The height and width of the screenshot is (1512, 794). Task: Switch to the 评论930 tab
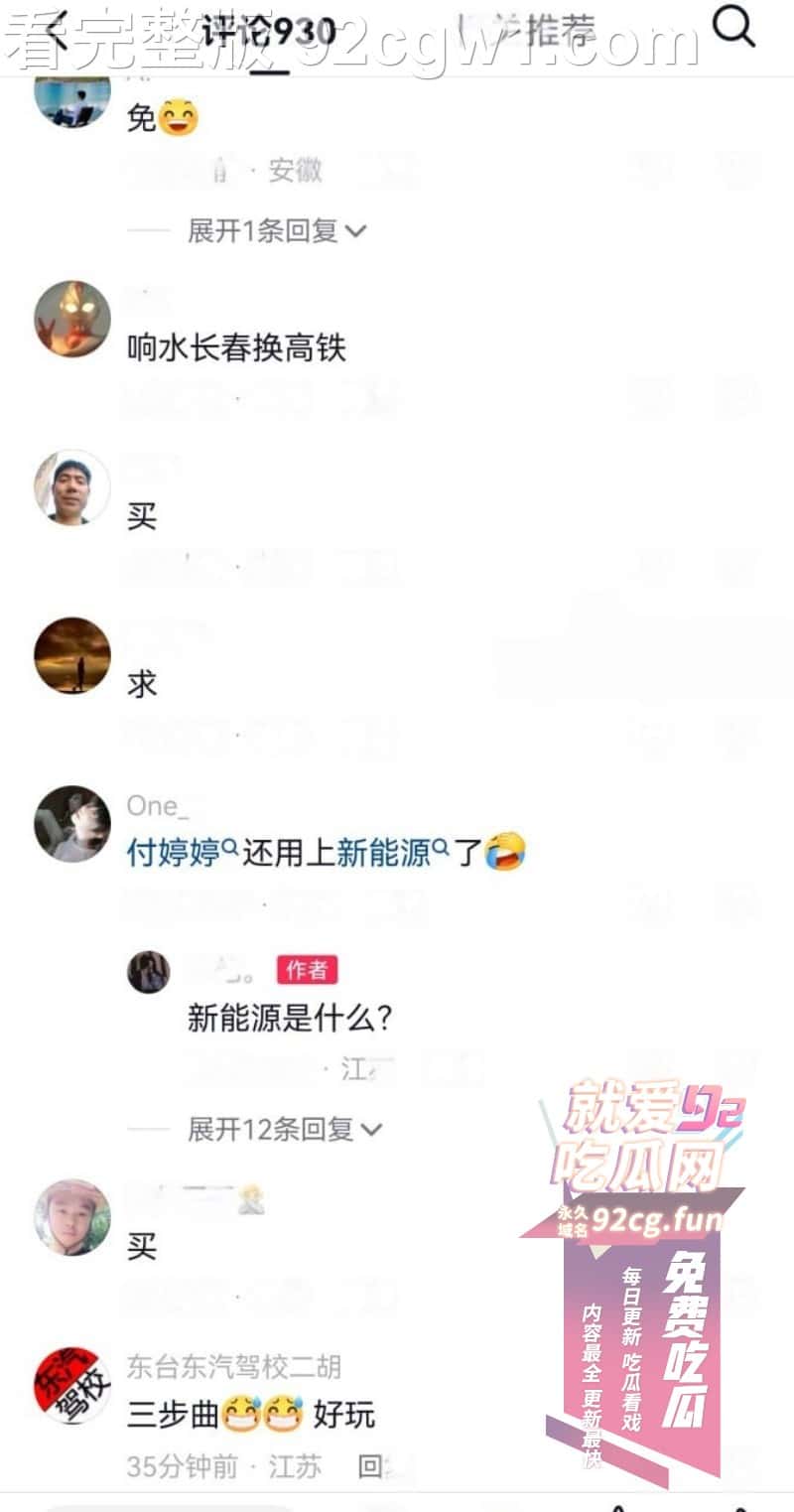268,34
